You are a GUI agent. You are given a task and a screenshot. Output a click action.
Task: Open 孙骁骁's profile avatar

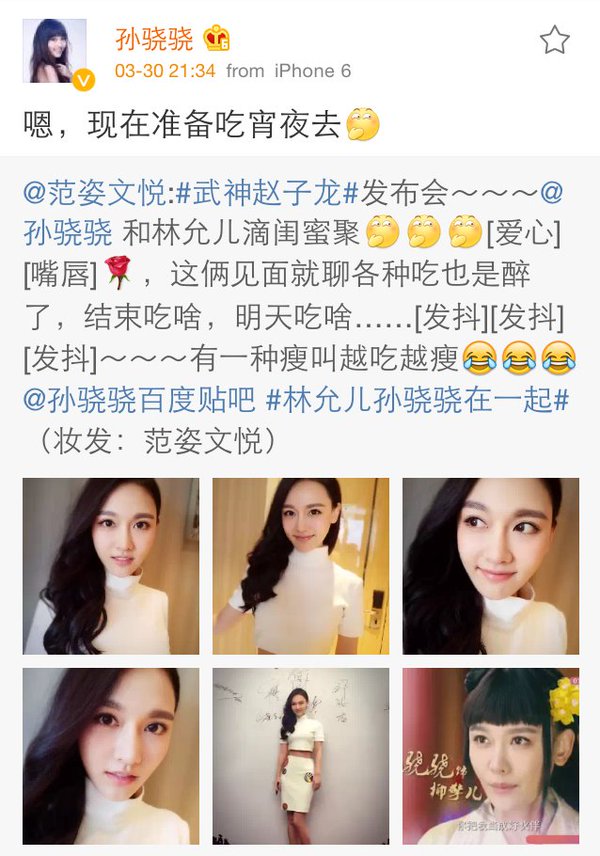tap(56, 52)
